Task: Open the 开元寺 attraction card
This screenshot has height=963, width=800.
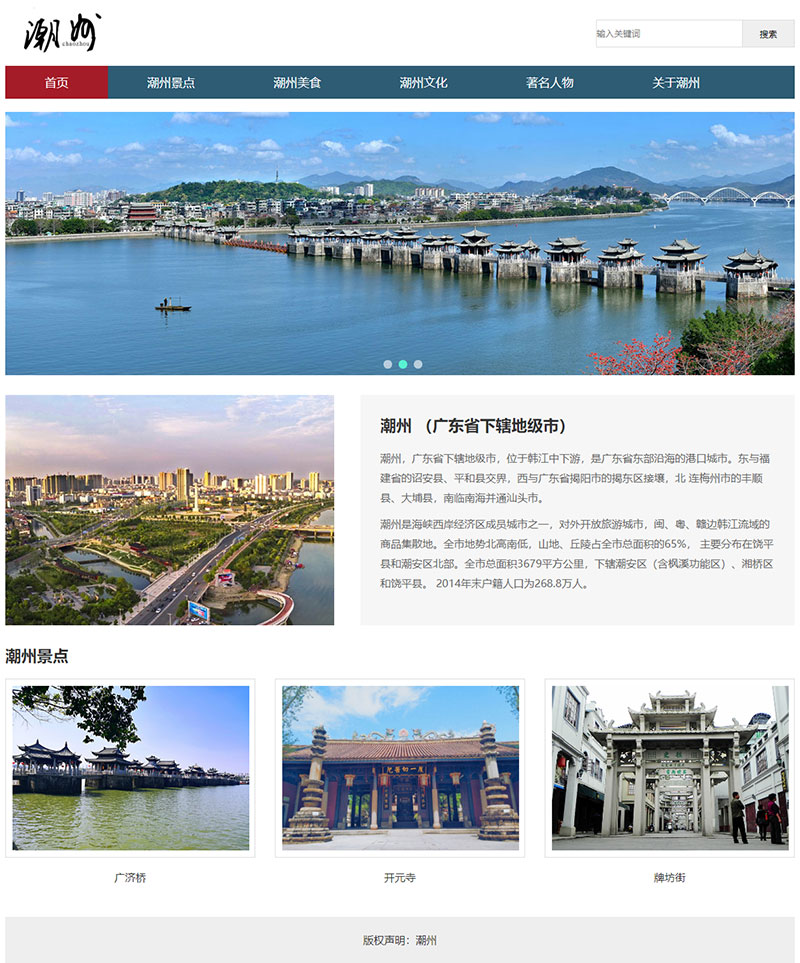Action: (x=400, y=768)
